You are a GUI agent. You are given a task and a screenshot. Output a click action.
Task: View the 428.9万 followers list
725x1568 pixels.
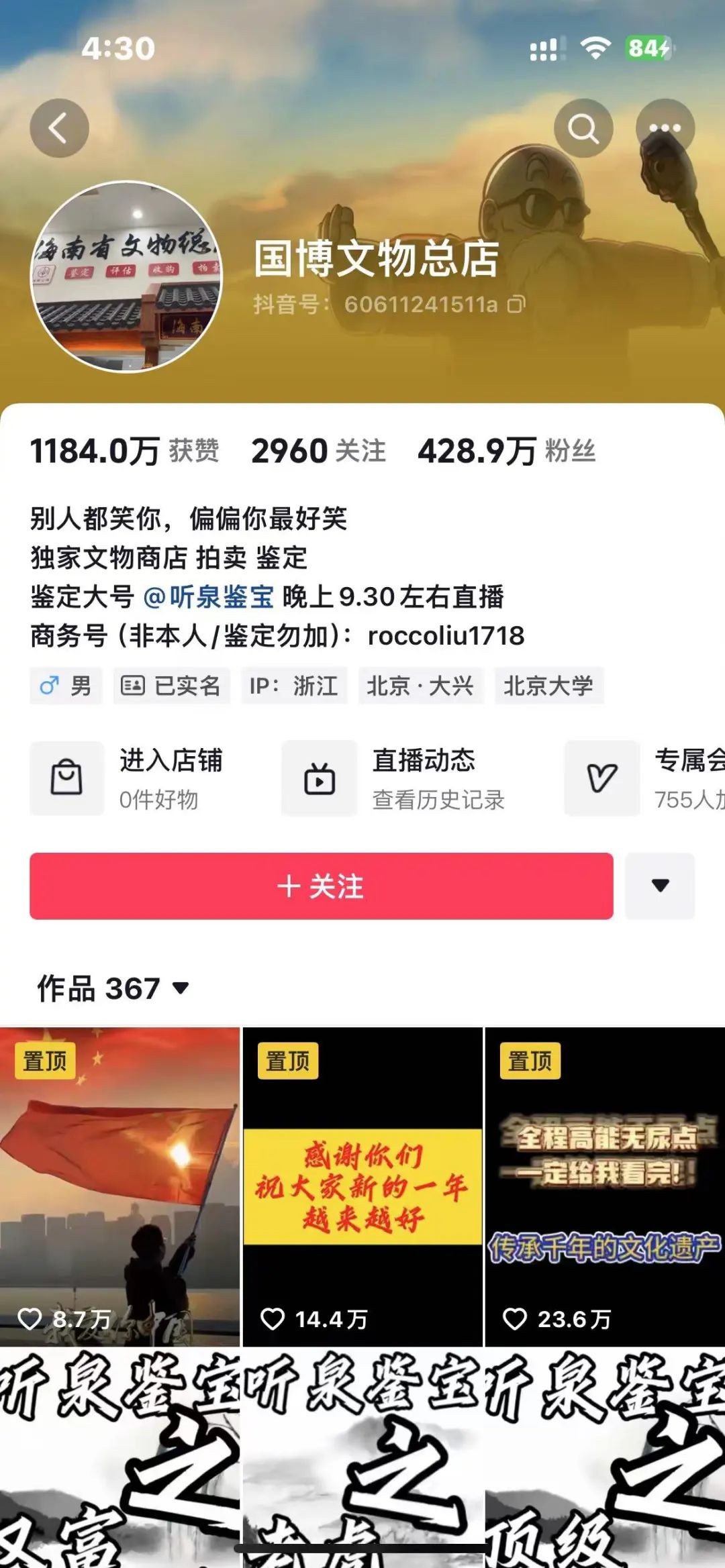point(506,451)
